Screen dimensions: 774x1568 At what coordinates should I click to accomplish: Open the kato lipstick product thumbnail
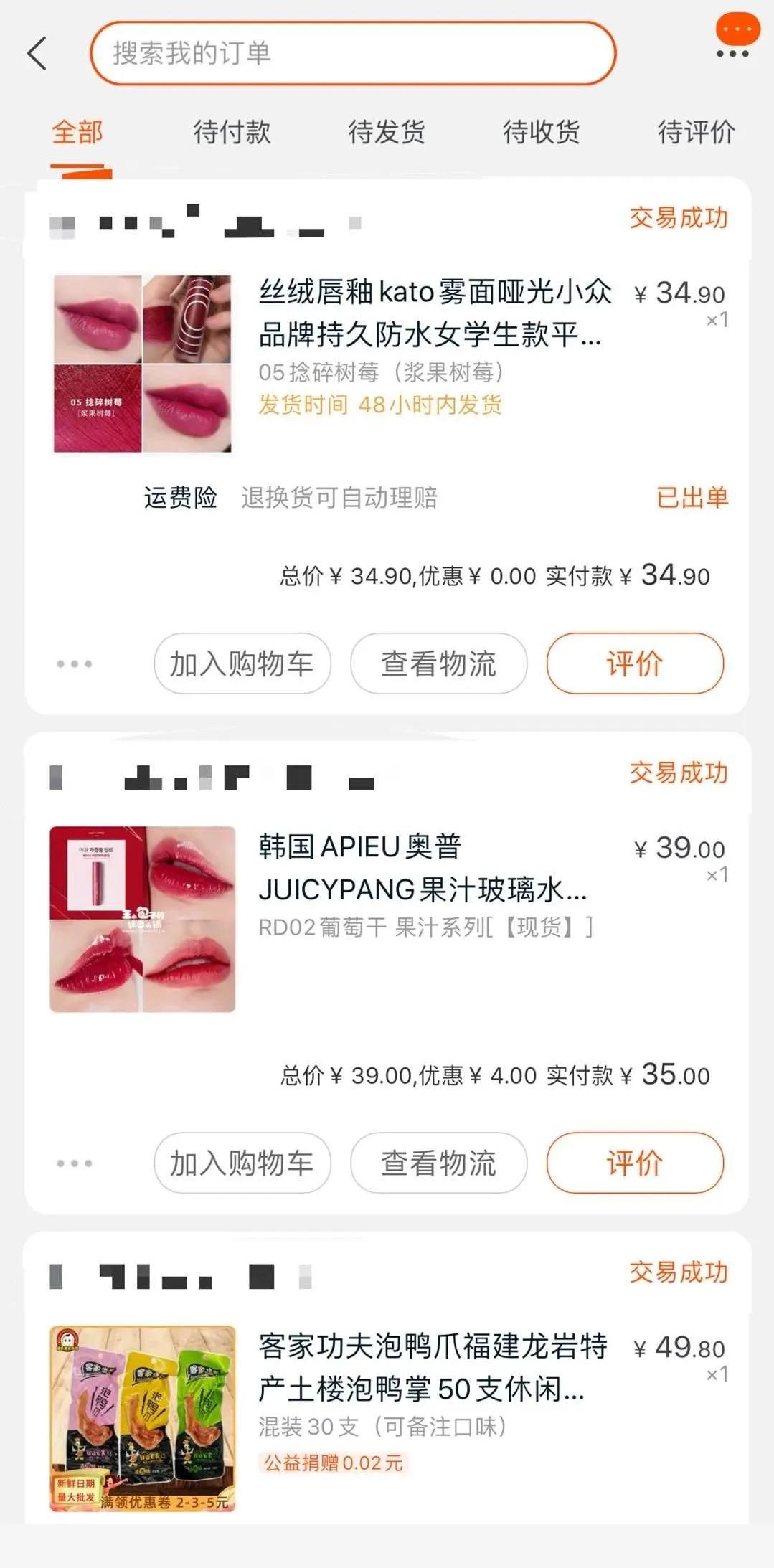click(x=142, y=364)
